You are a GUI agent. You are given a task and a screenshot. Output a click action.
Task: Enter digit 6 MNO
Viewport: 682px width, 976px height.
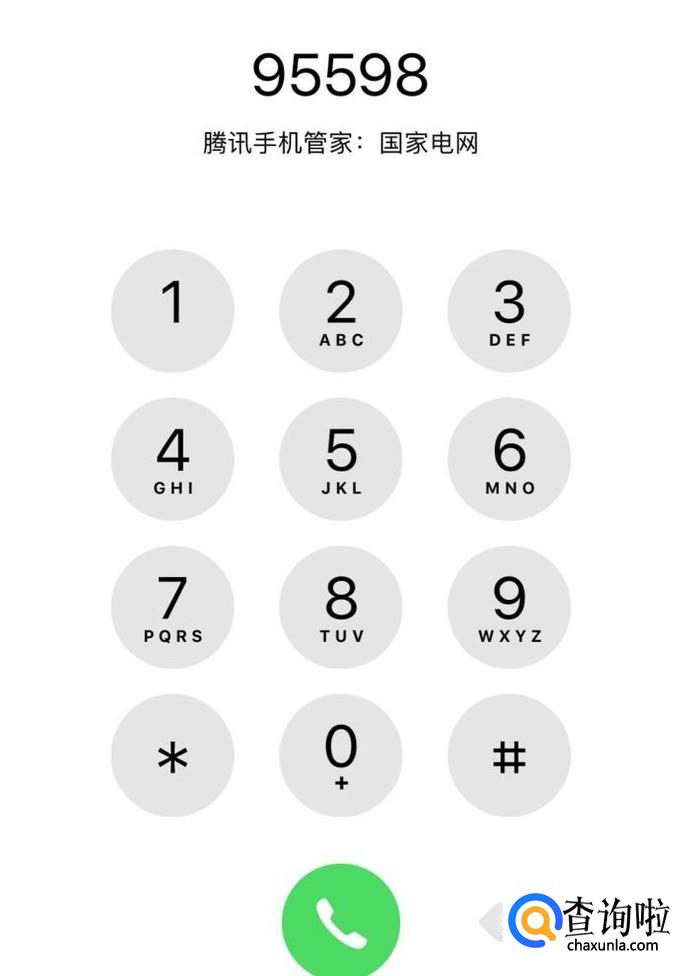point(509,459)
